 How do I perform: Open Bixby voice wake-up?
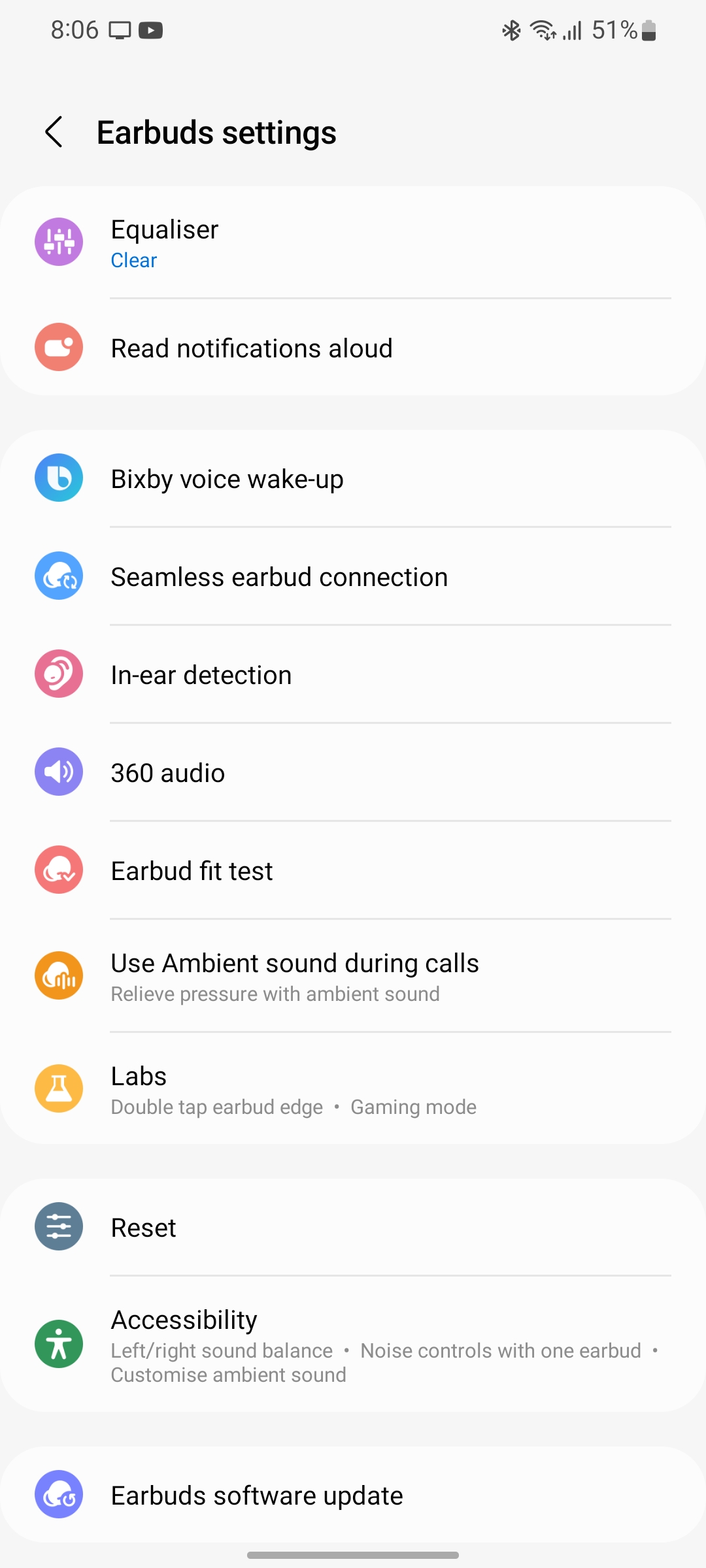click(353, 479)
